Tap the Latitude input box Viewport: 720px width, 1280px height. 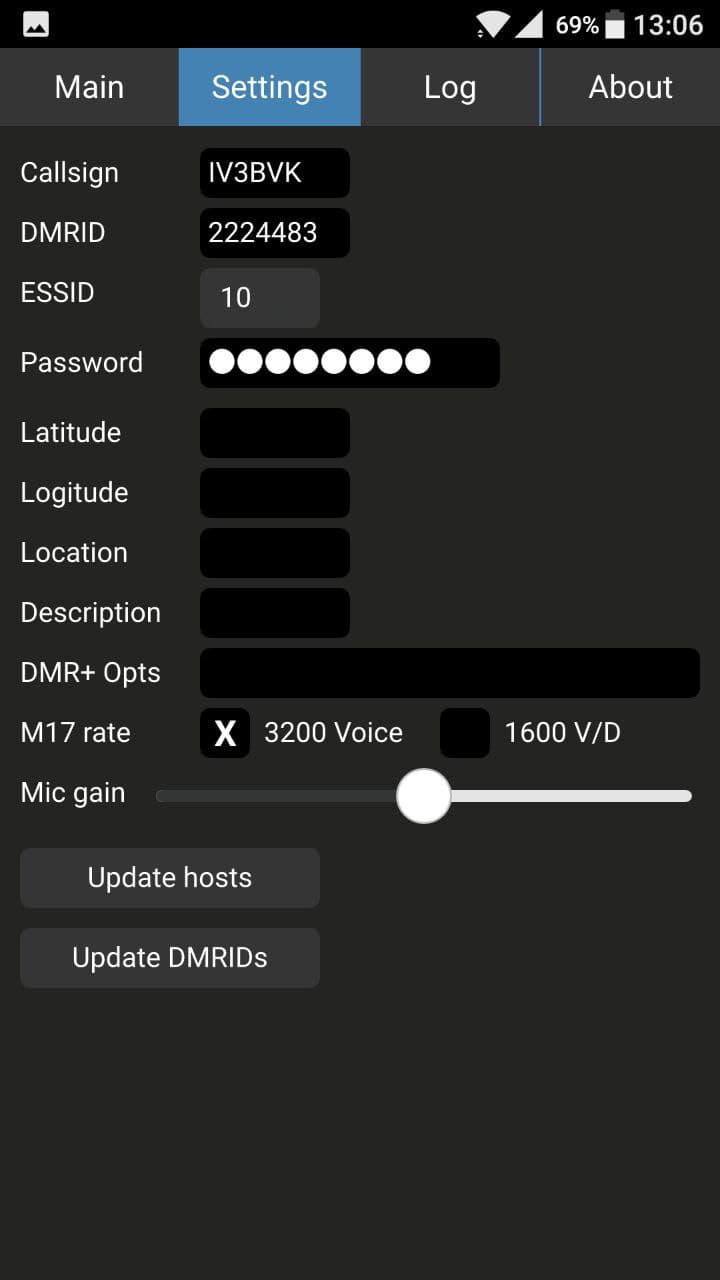[x=275, y=433]
